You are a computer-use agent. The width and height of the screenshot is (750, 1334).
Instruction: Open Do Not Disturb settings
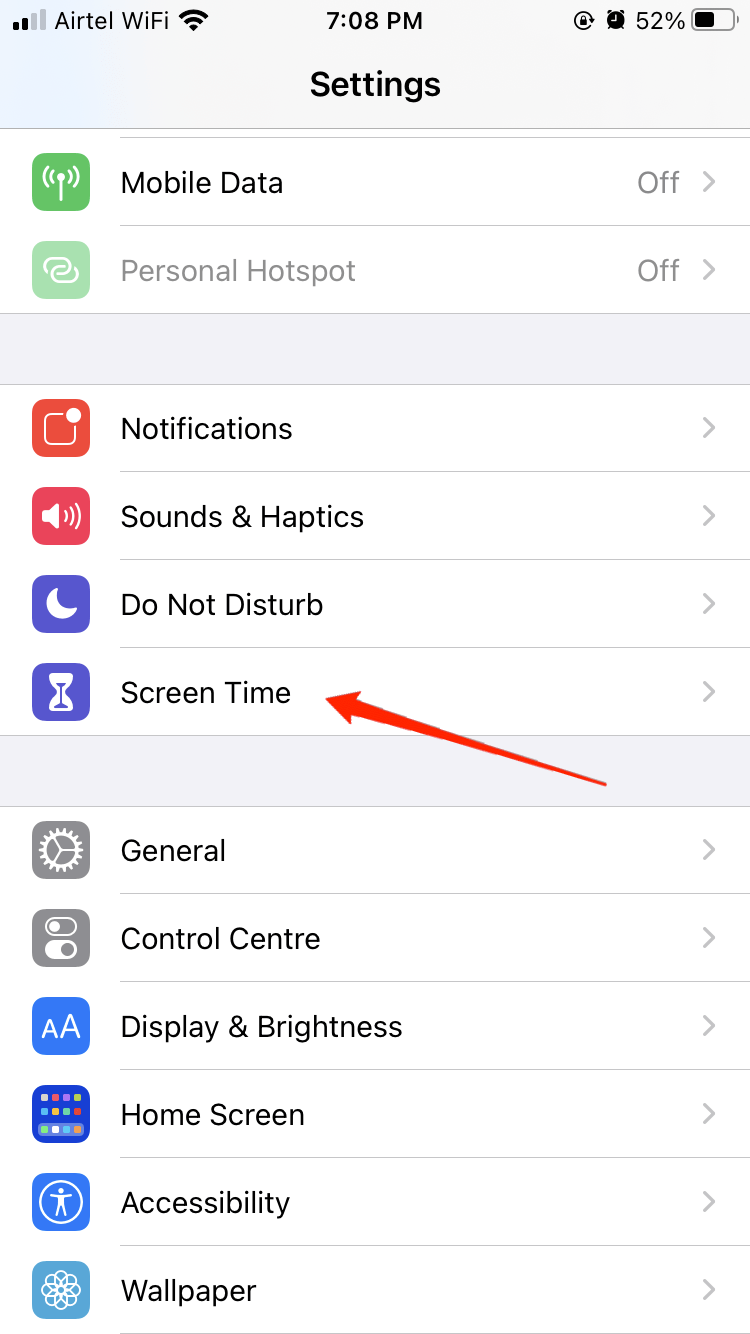tap(375, 605)
